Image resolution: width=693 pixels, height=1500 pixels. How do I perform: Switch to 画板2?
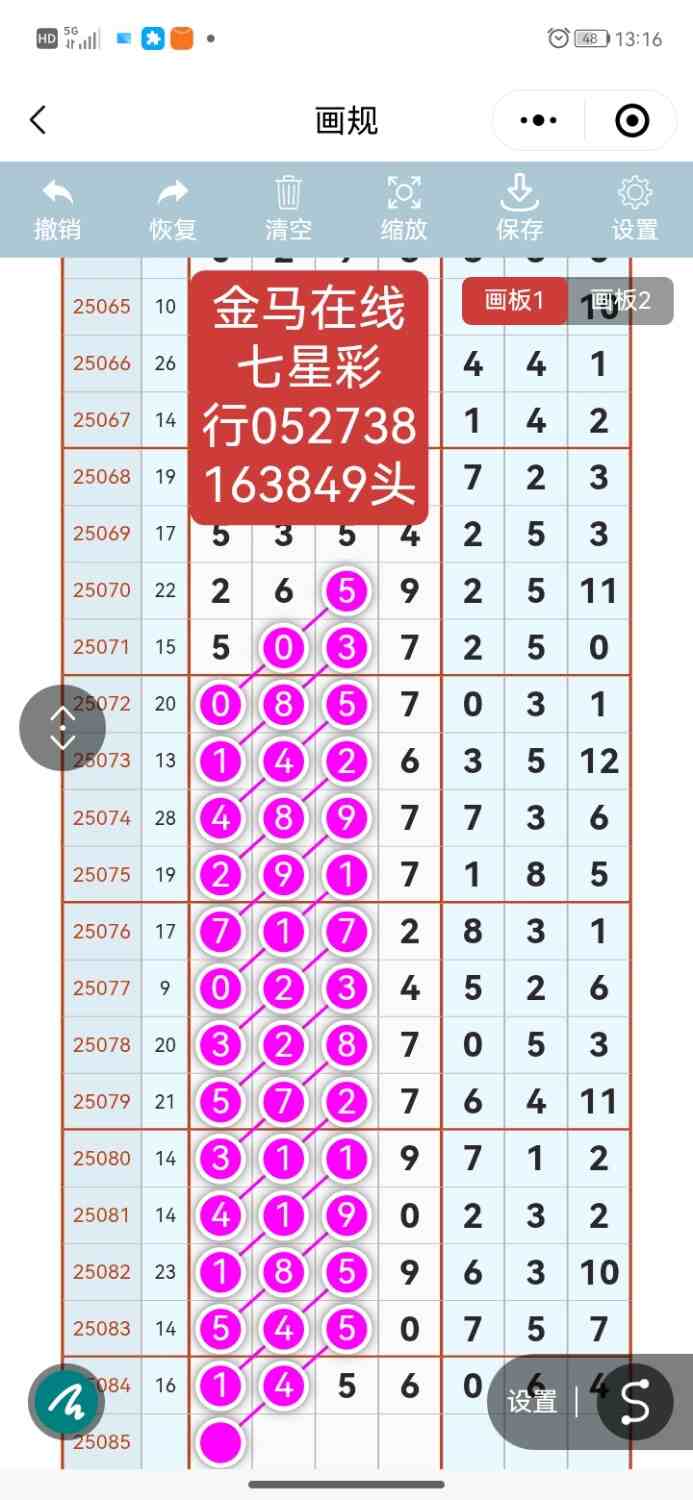point(621,300)
